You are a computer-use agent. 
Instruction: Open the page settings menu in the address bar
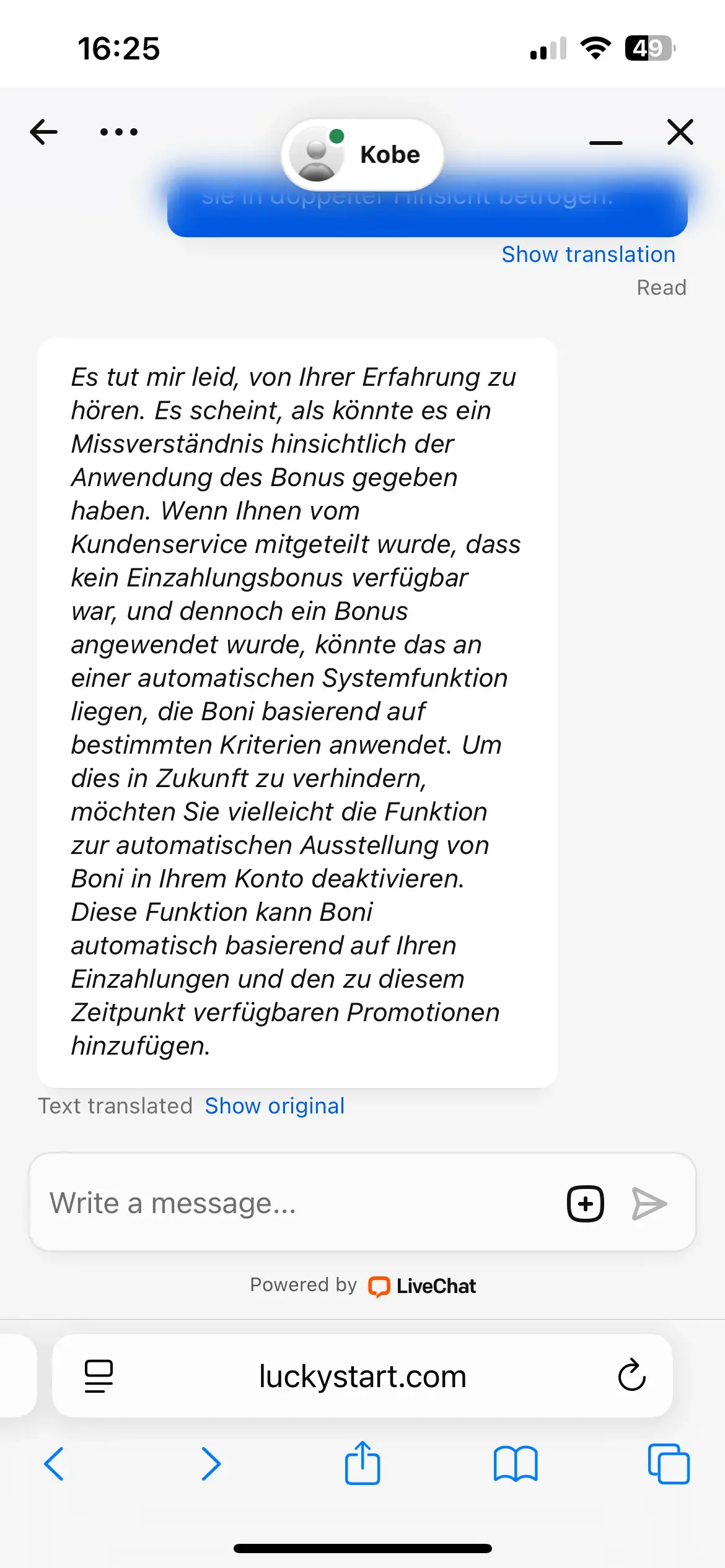click(x=99, y=1376)
